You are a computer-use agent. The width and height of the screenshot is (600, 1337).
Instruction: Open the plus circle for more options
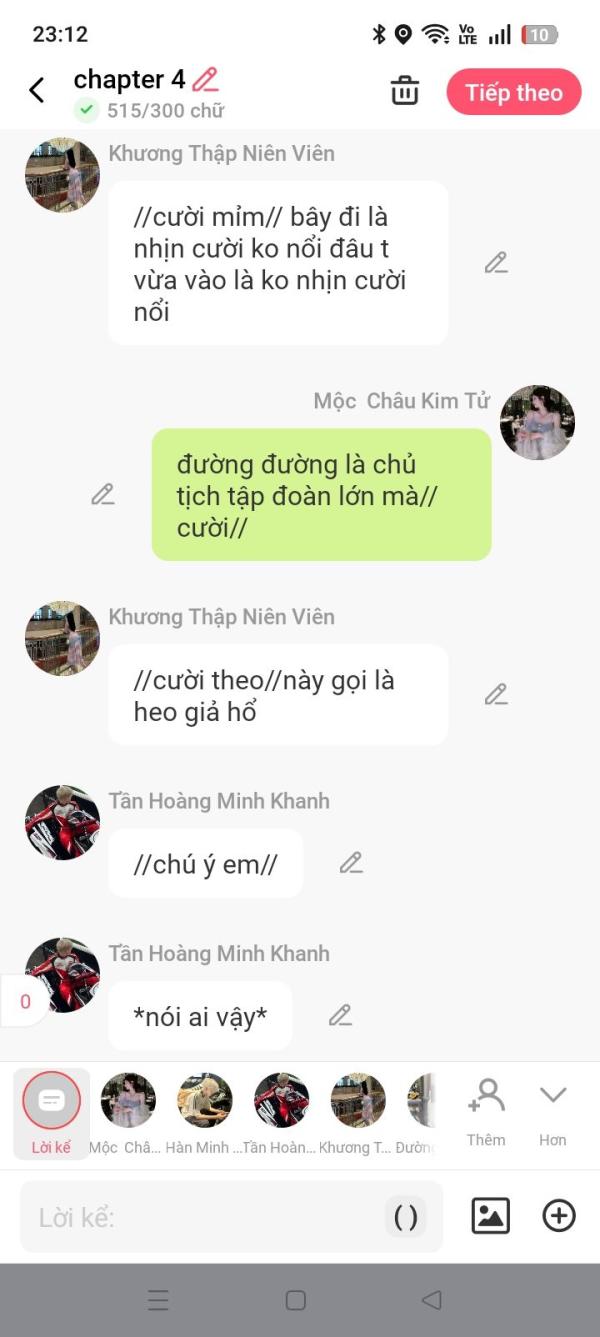559,1216
